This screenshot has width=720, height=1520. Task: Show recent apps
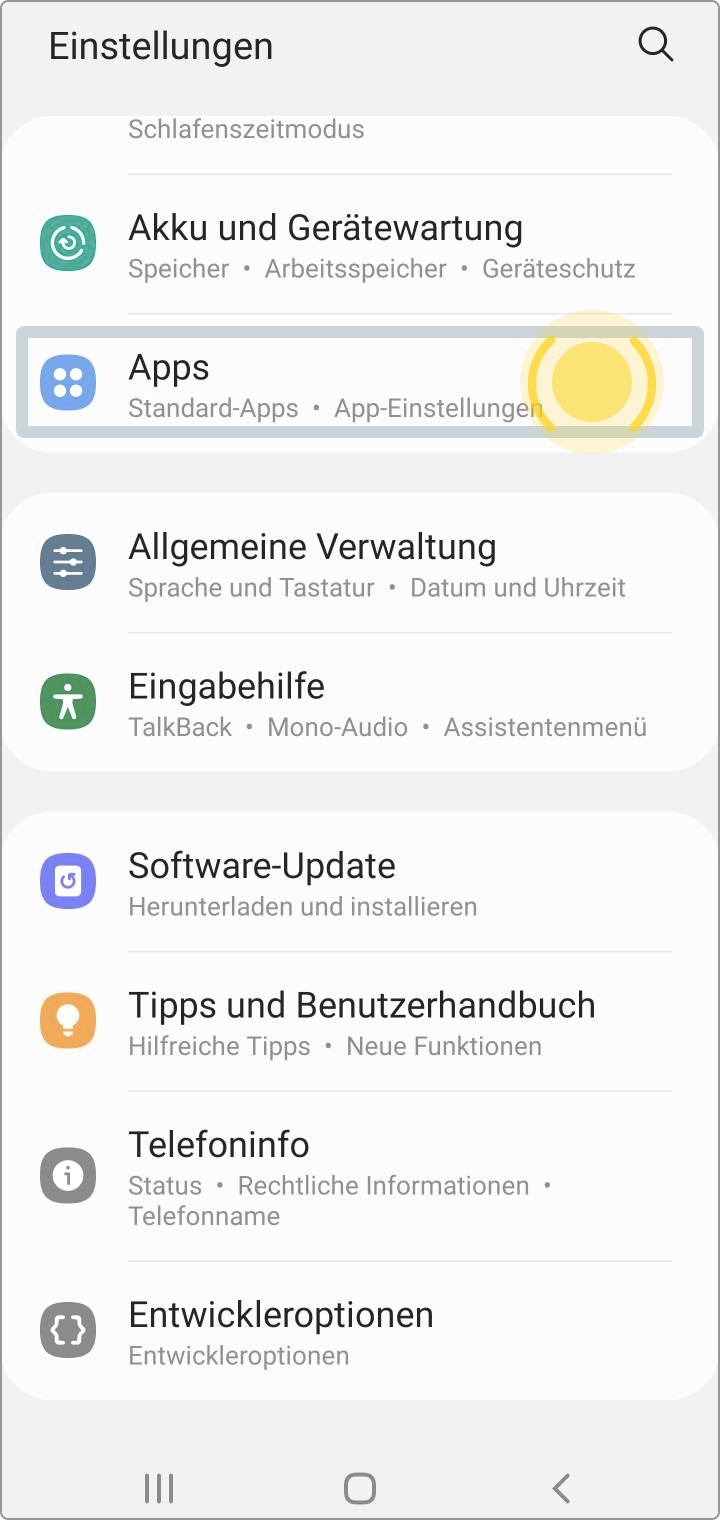(159, 1488)
